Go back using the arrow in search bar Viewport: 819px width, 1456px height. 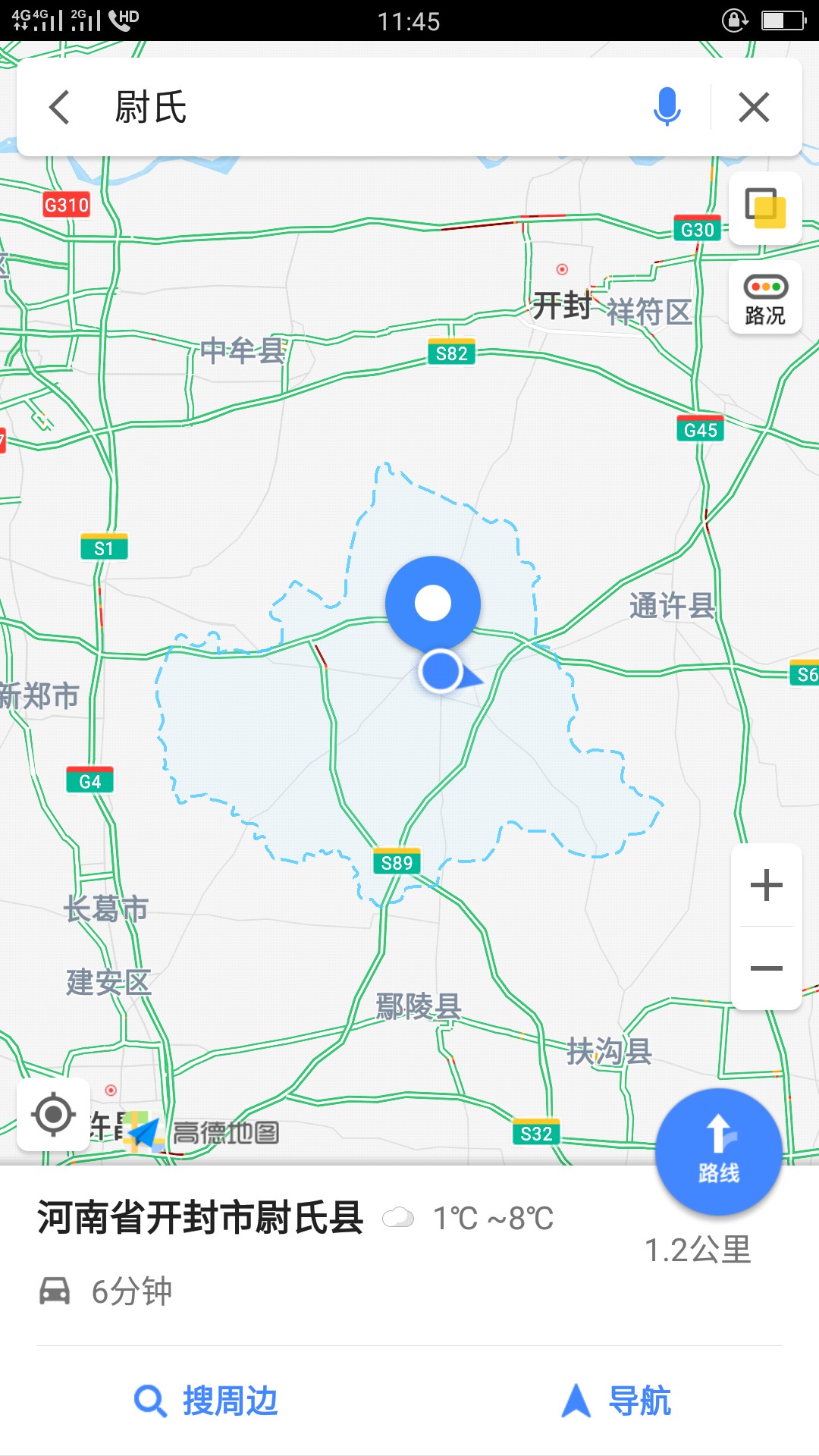[59, 107]
